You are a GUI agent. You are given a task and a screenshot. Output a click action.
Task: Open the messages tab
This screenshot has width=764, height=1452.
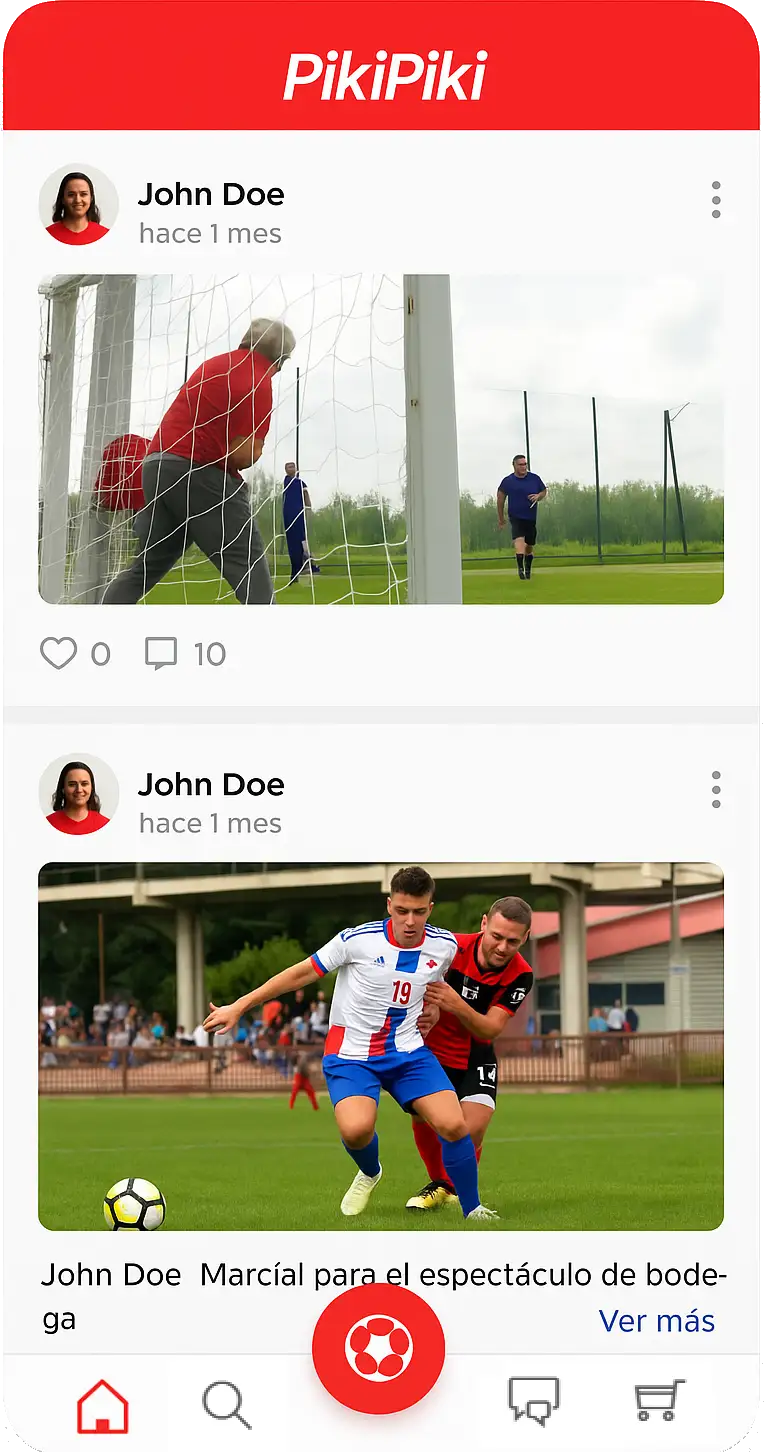coord(534,1401)
